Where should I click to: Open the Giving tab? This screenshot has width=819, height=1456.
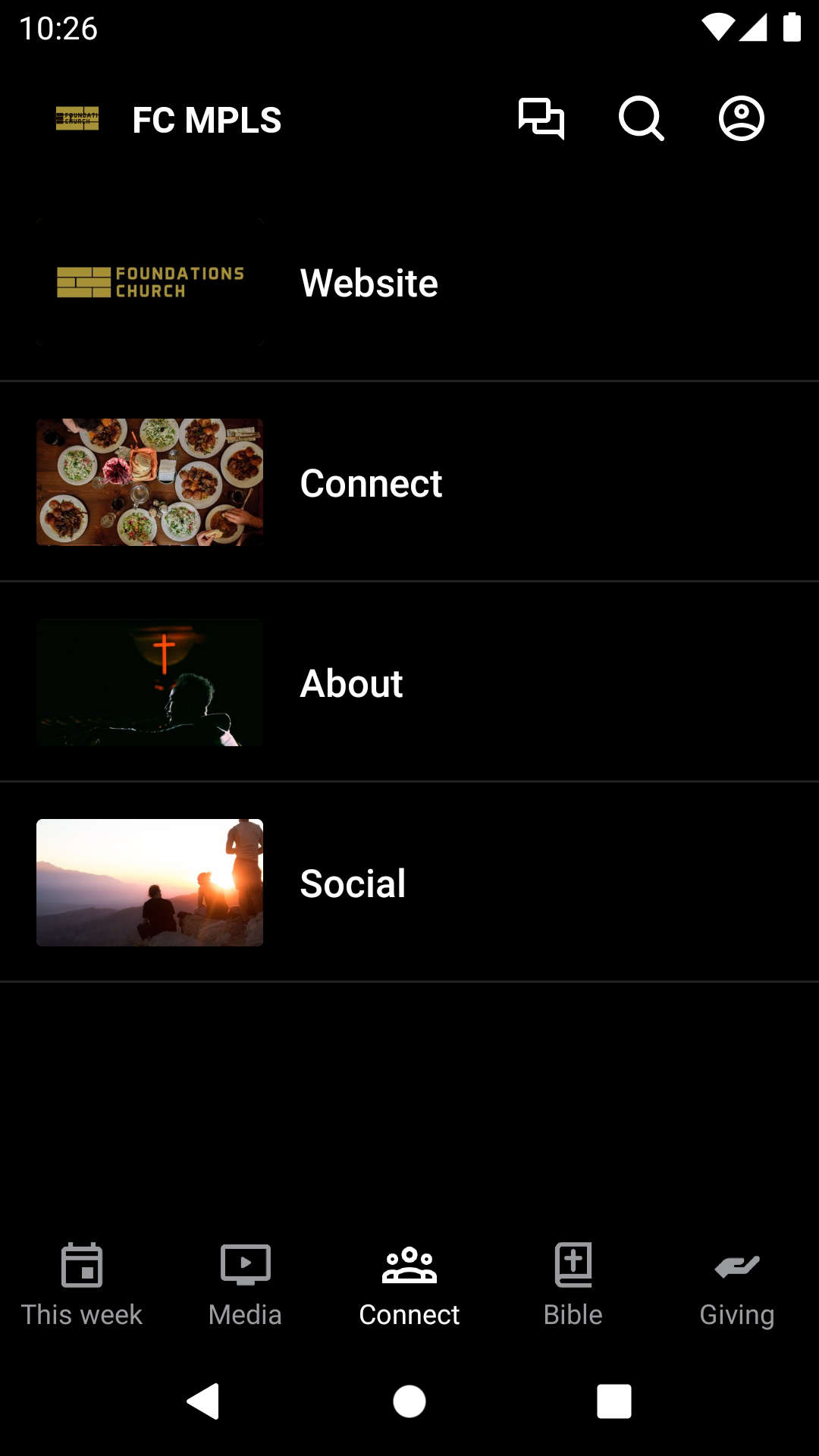pyautogui.click(x=737, y=1285)
